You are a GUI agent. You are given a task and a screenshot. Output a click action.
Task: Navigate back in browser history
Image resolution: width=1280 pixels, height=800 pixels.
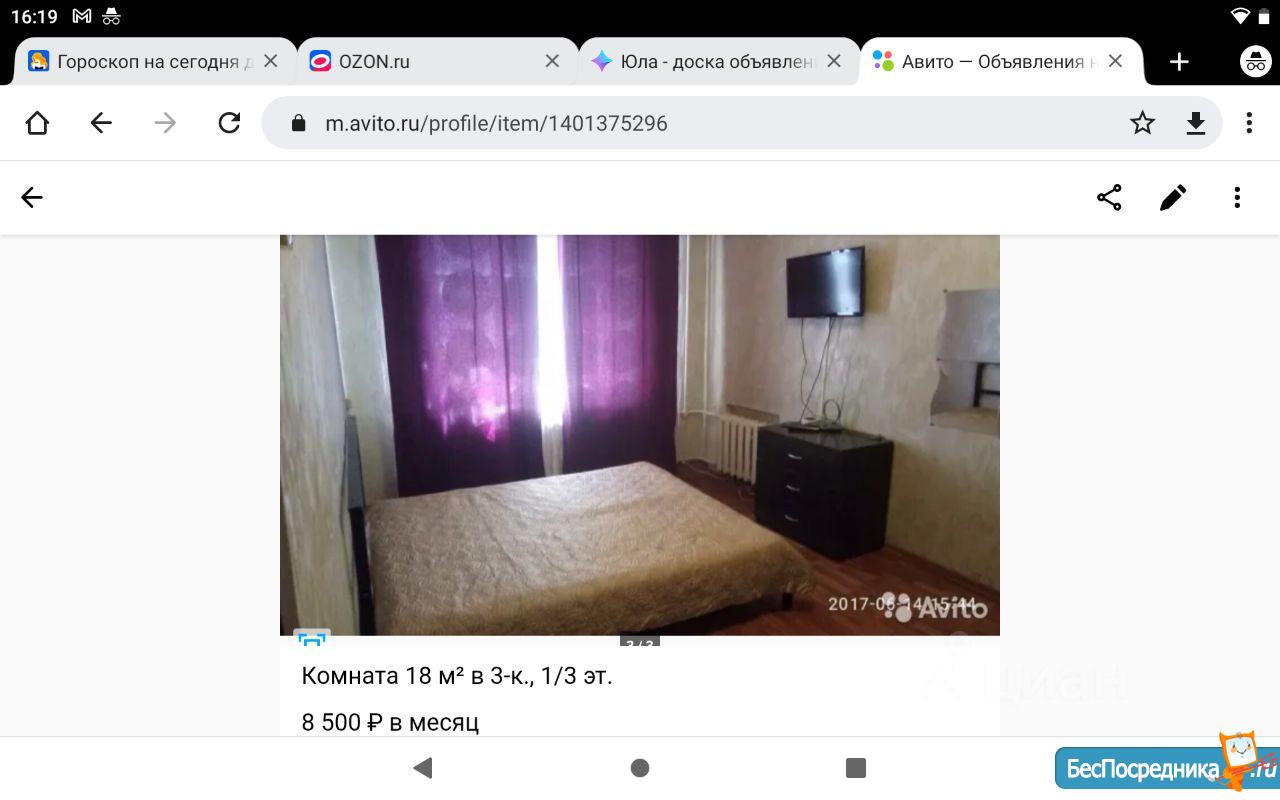[101, 123]
